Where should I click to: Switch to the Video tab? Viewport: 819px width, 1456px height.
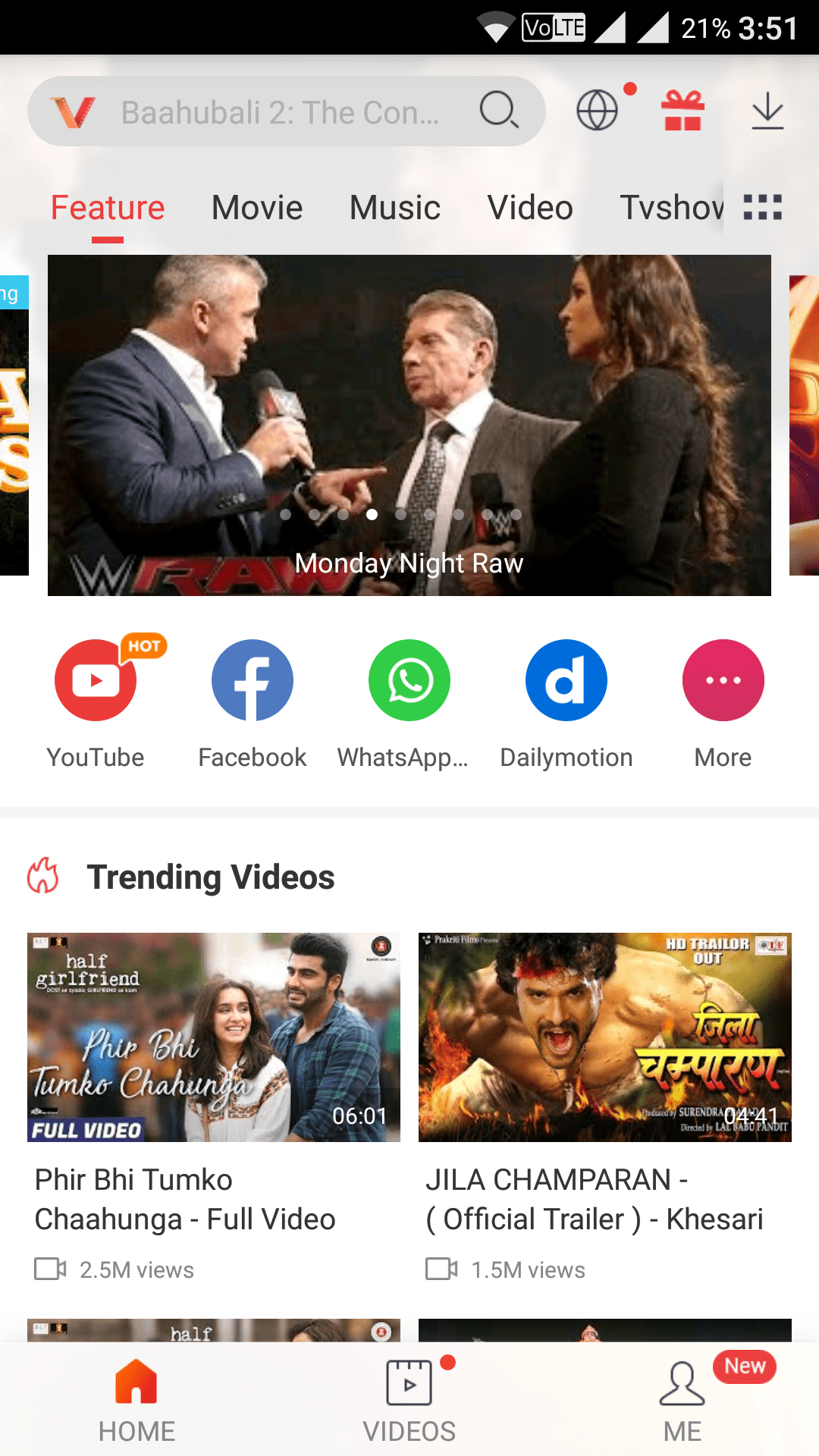pos(530,208)
